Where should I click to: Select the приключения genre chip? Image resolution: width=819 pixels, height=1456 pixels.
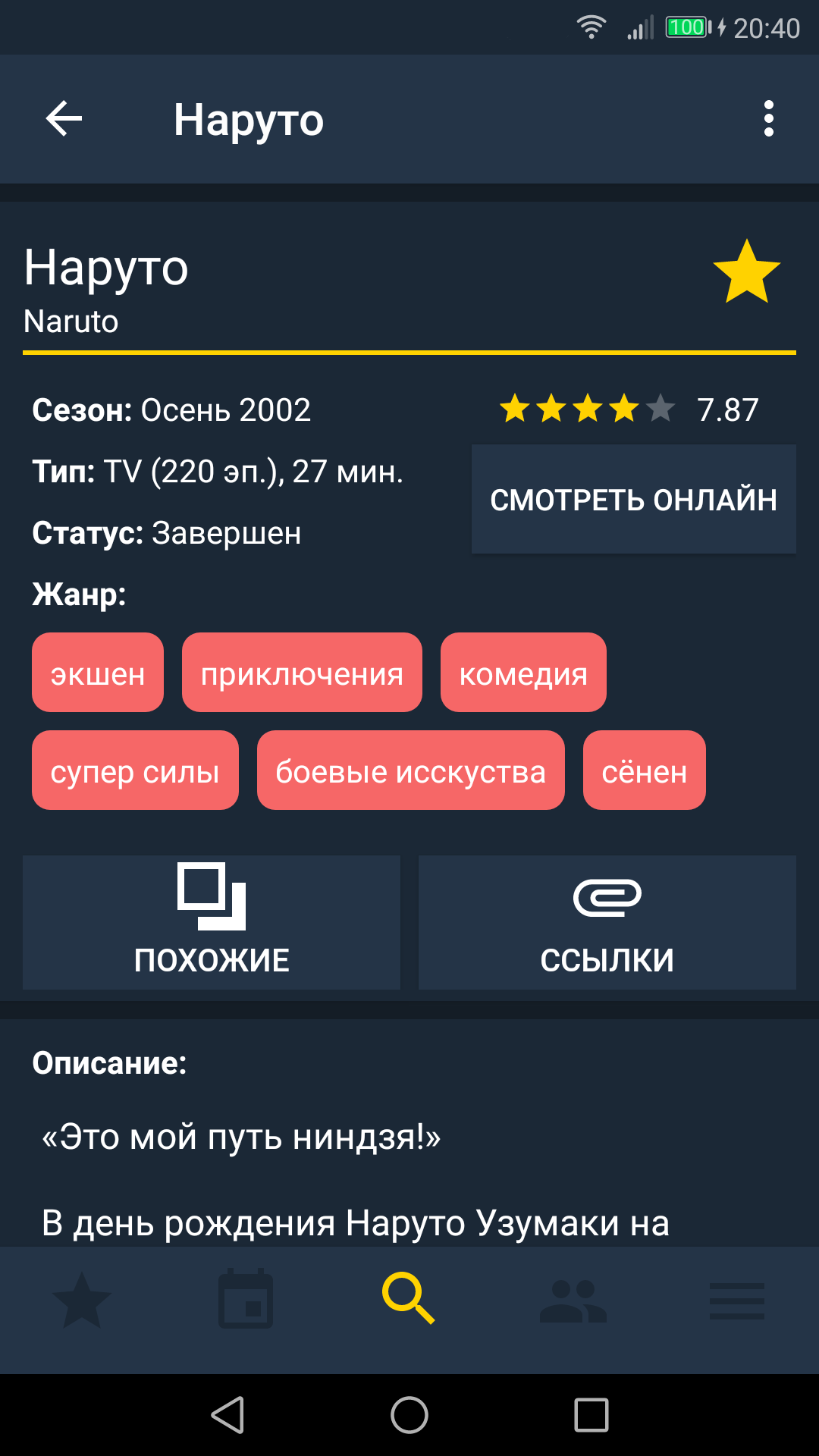[302, 673]
